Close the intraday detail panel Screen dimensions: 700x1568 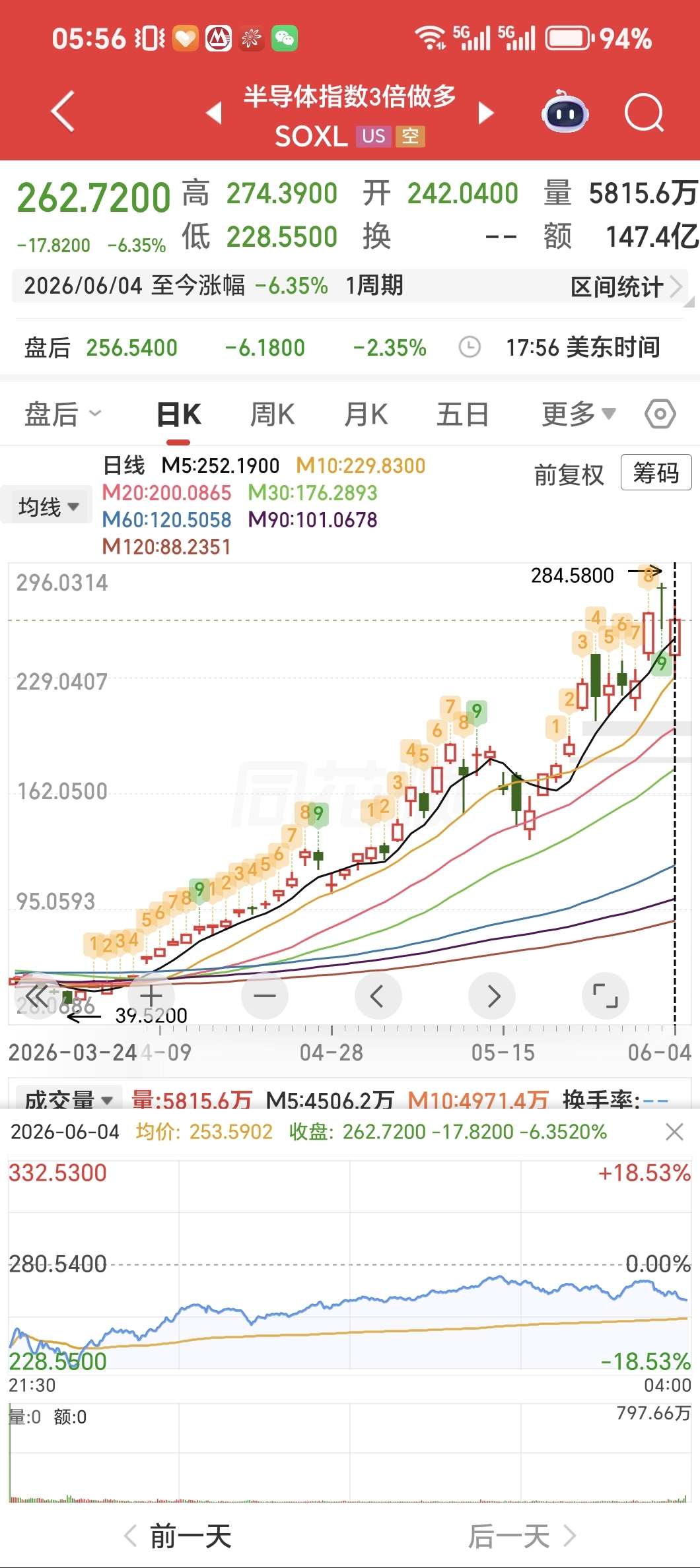click(674, 1132)
